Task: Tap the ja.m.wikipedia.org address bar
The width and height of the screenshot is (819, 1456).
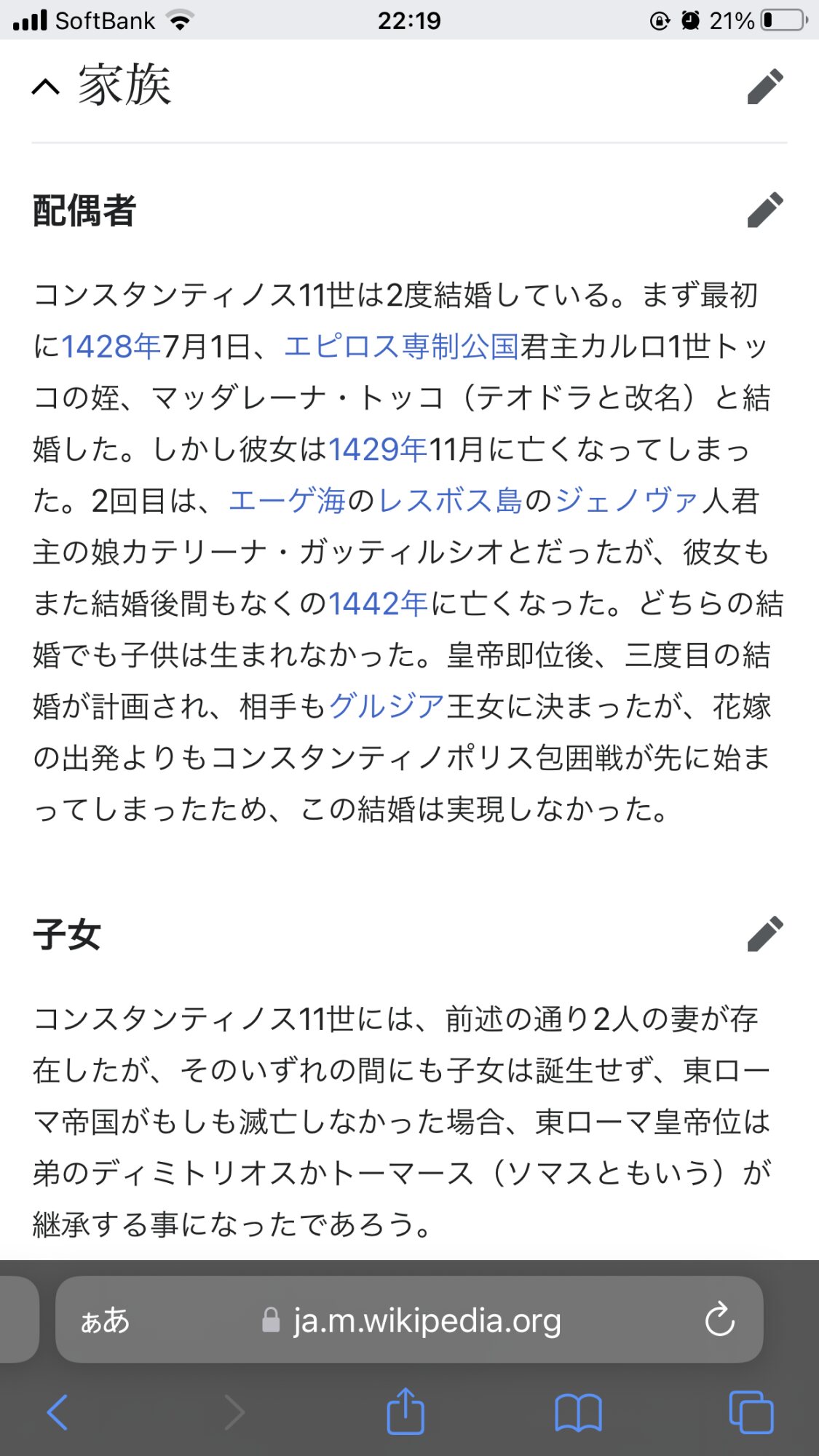Action: pos(411,1320)
